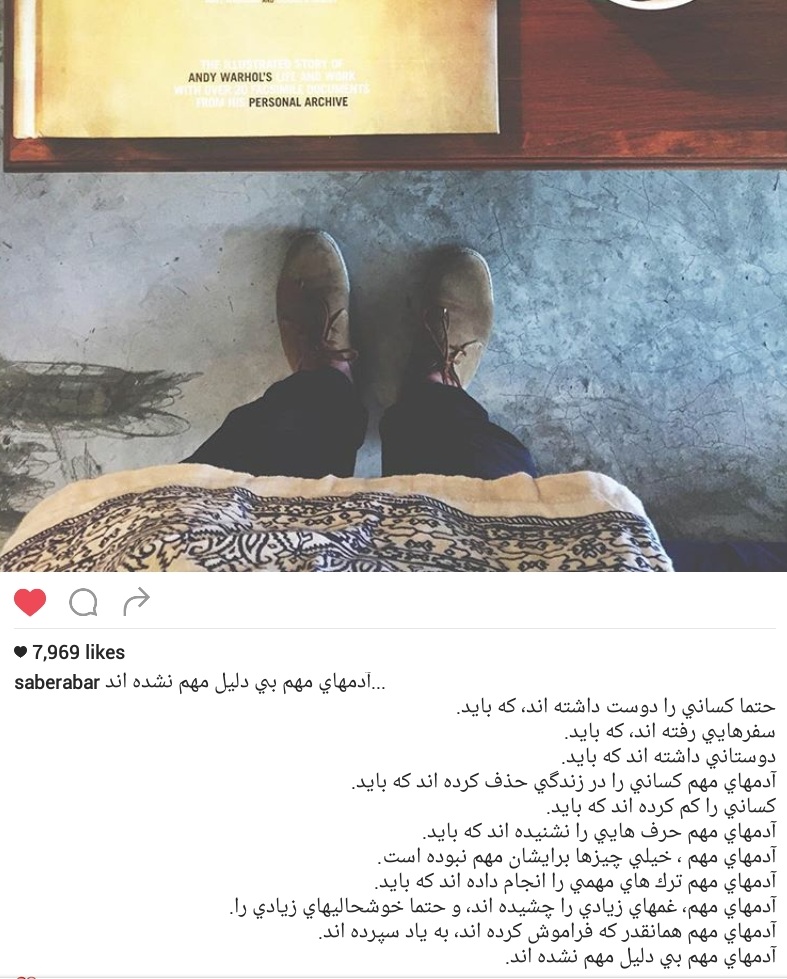The image size is (787, 979).
Task: Open comments with the speech bubble icon
Action: click(83, 602)
